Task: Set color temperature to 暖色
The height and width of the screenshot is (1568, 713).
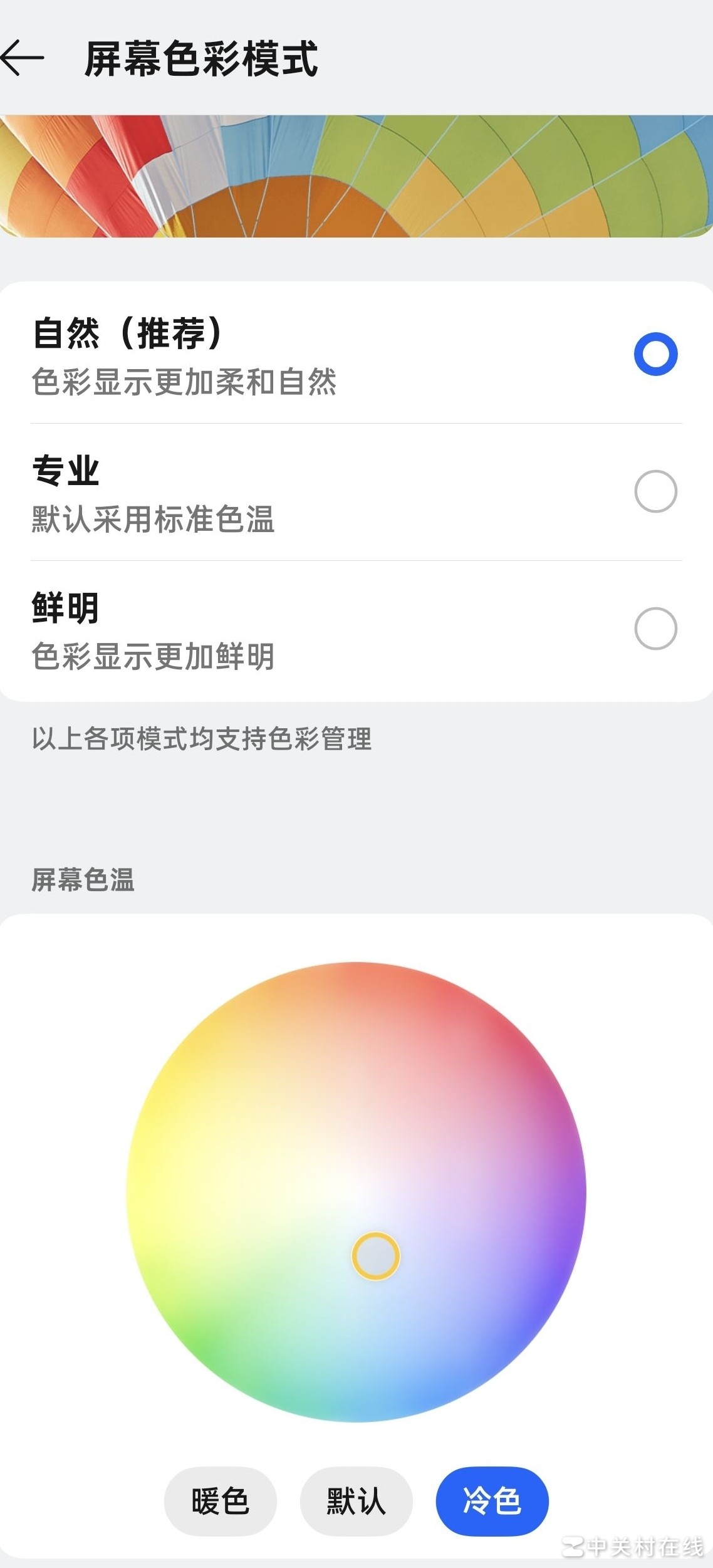Action: 220,1501
